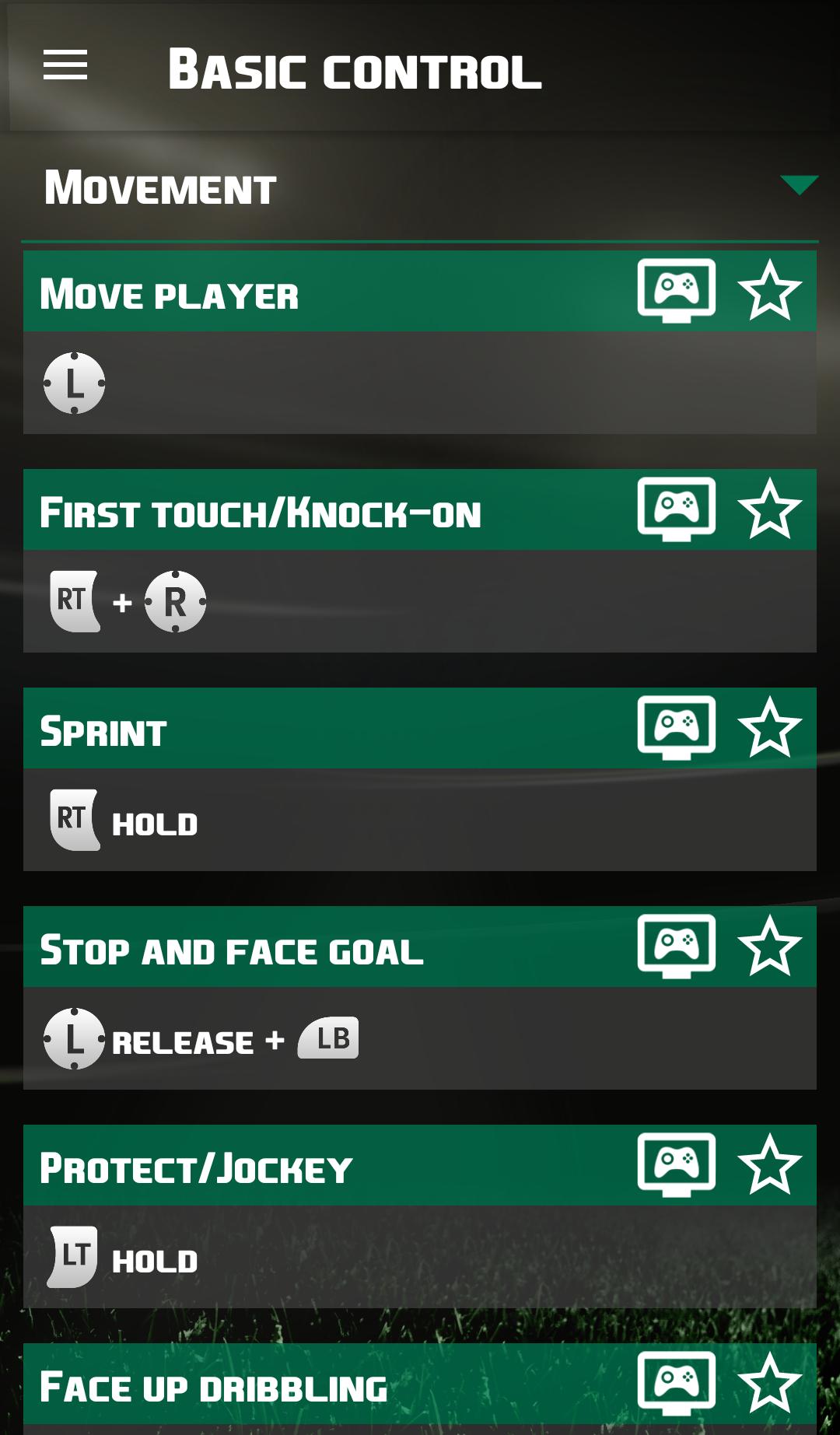Collapse the Movement section dropdown
Image resolution: width=840 pixels, height=1435 pixels.
pyautogui.click(x=799, y=185)
